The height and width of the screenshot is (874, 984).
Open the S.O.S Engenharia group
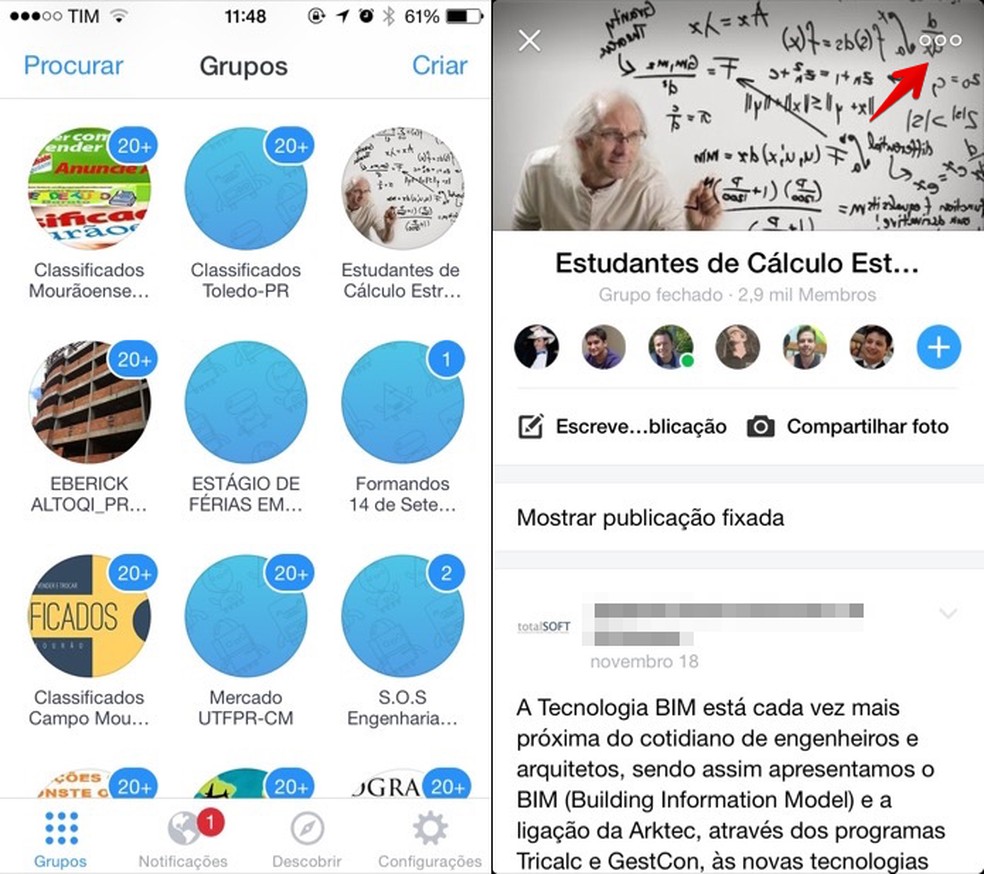tap(402, 615)
